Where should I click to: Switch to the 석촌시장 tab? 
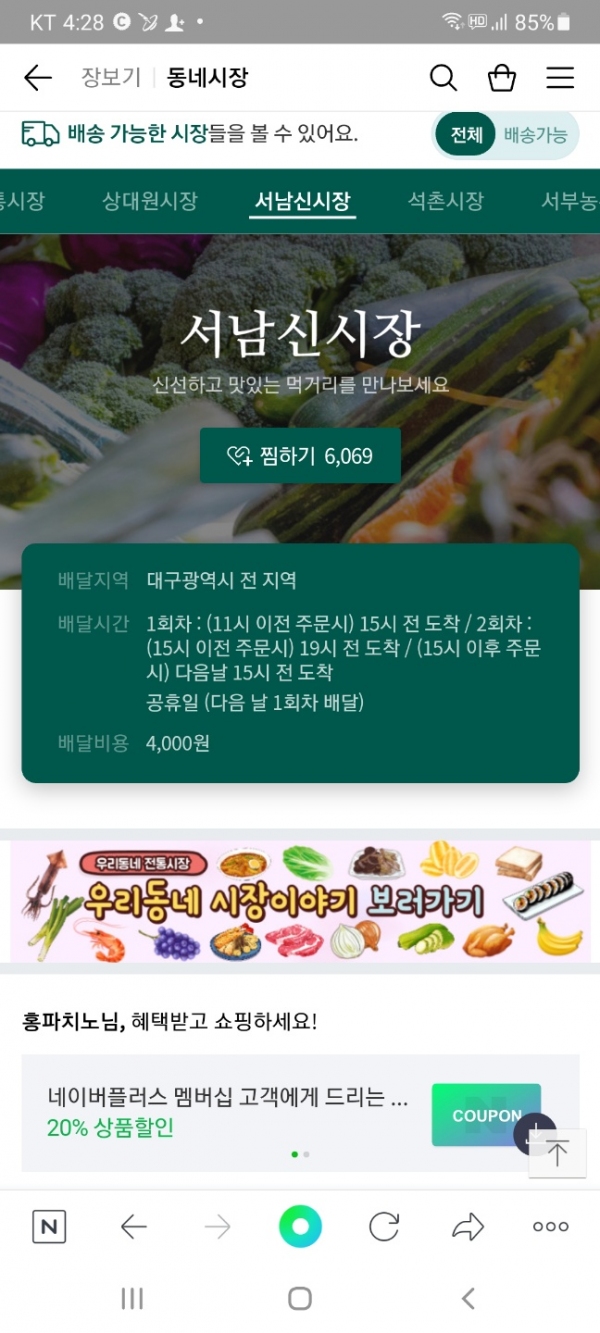point(445,201)
